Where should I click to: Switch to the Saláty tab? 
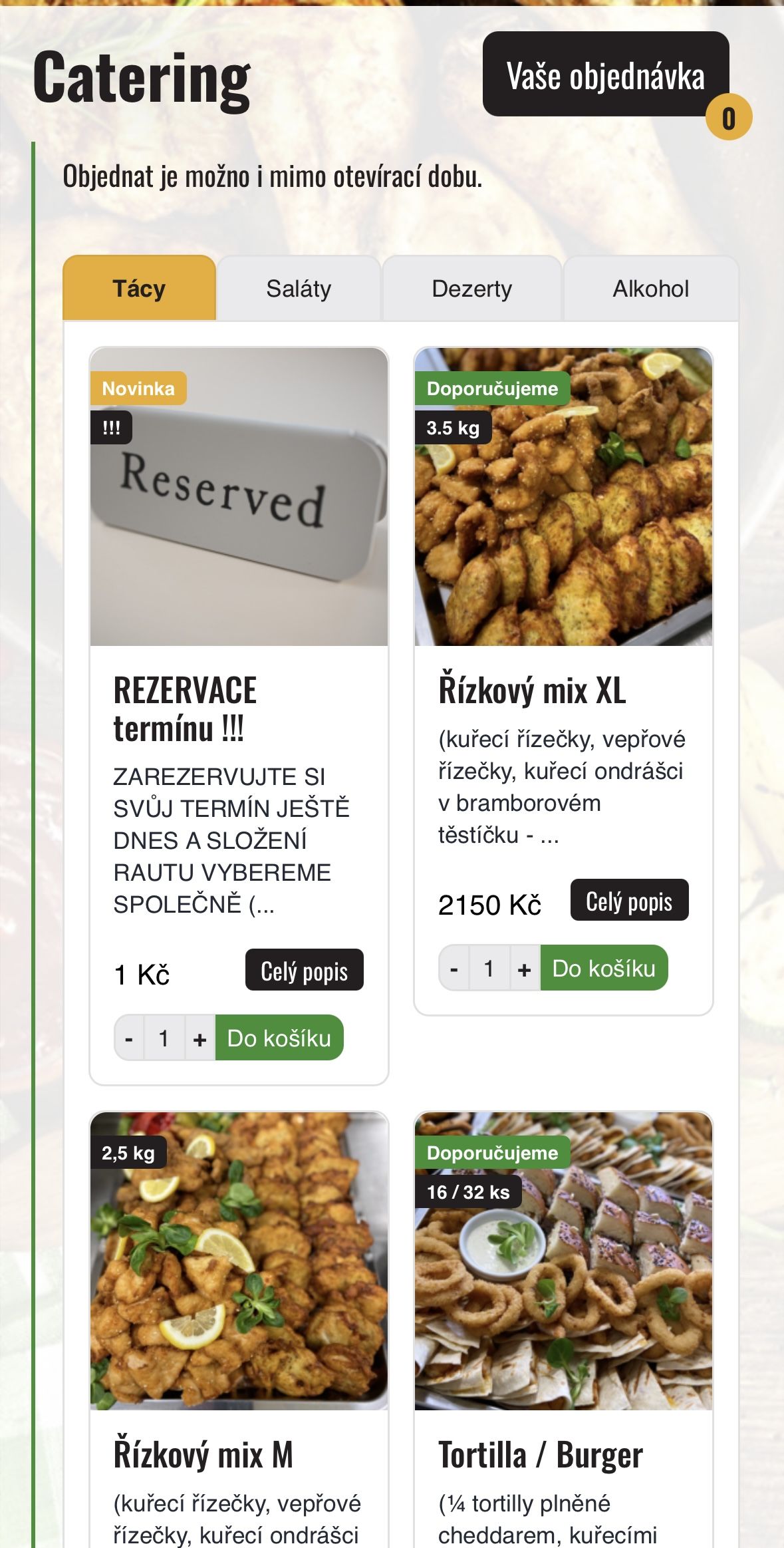299,289
